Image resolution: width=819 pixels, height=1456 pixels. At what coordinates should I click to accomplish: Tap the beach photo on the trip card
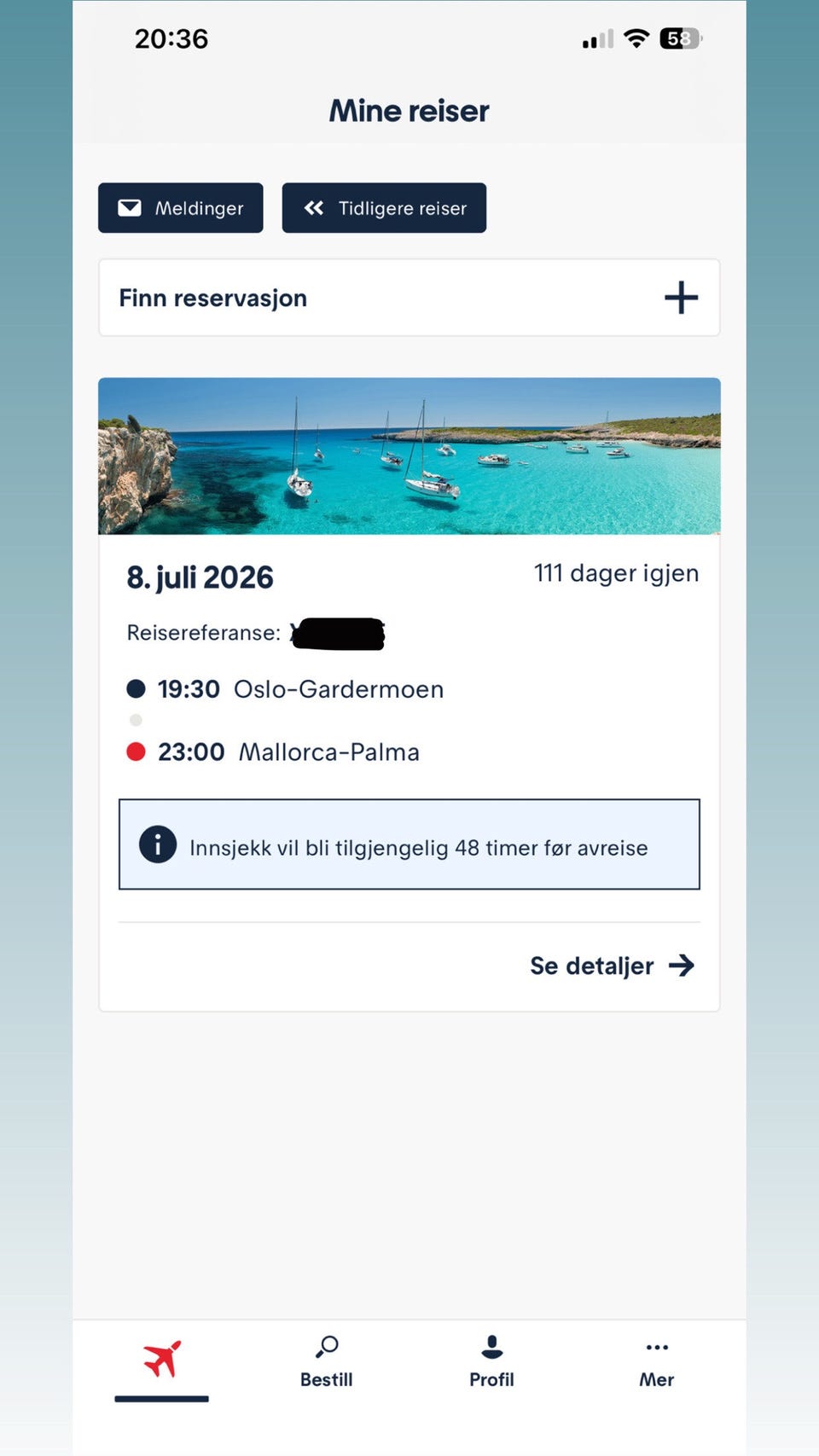[409, 455]
